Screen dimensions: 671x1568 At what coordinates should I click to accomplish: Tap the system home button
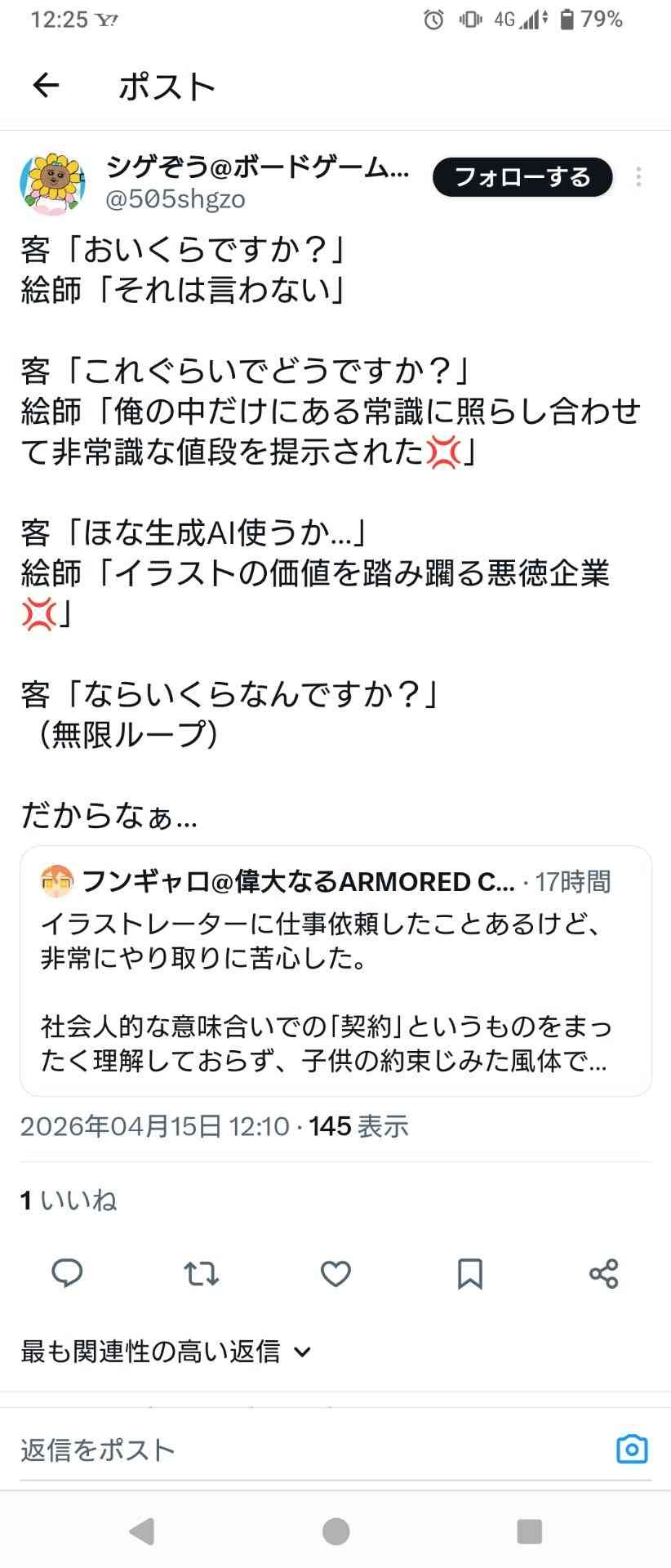[x=335, y=1531]
